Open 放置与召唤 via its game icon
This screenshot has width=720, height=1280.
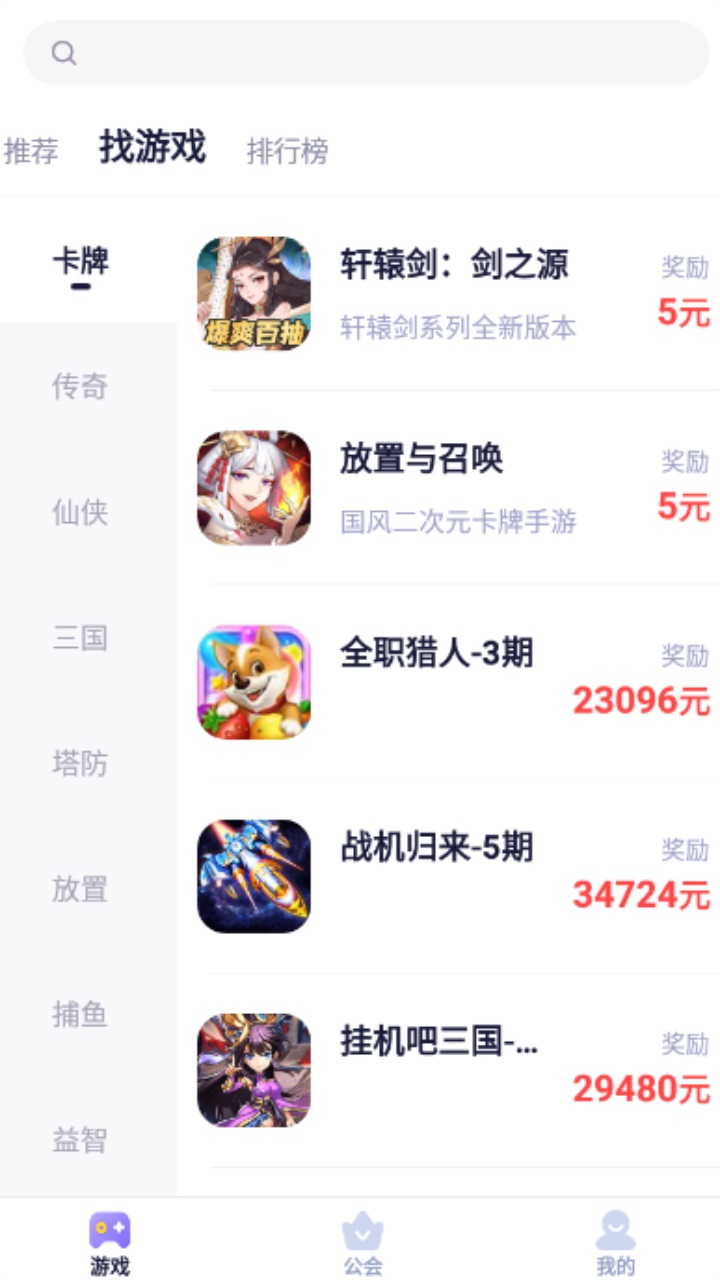coord(254,487)
